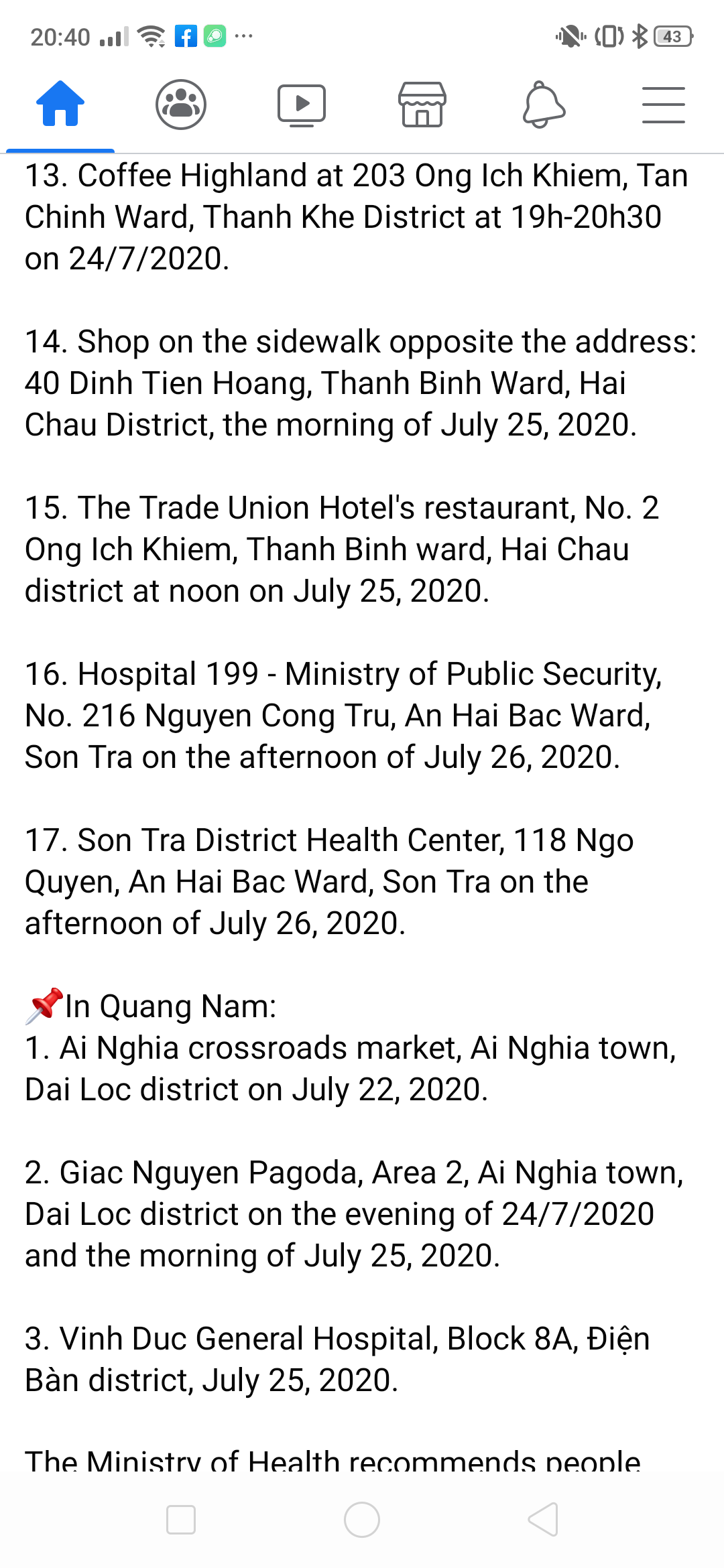
Task: Switch to the Watch videos tab
Action: pyautogui.click(x=302, y=105)
